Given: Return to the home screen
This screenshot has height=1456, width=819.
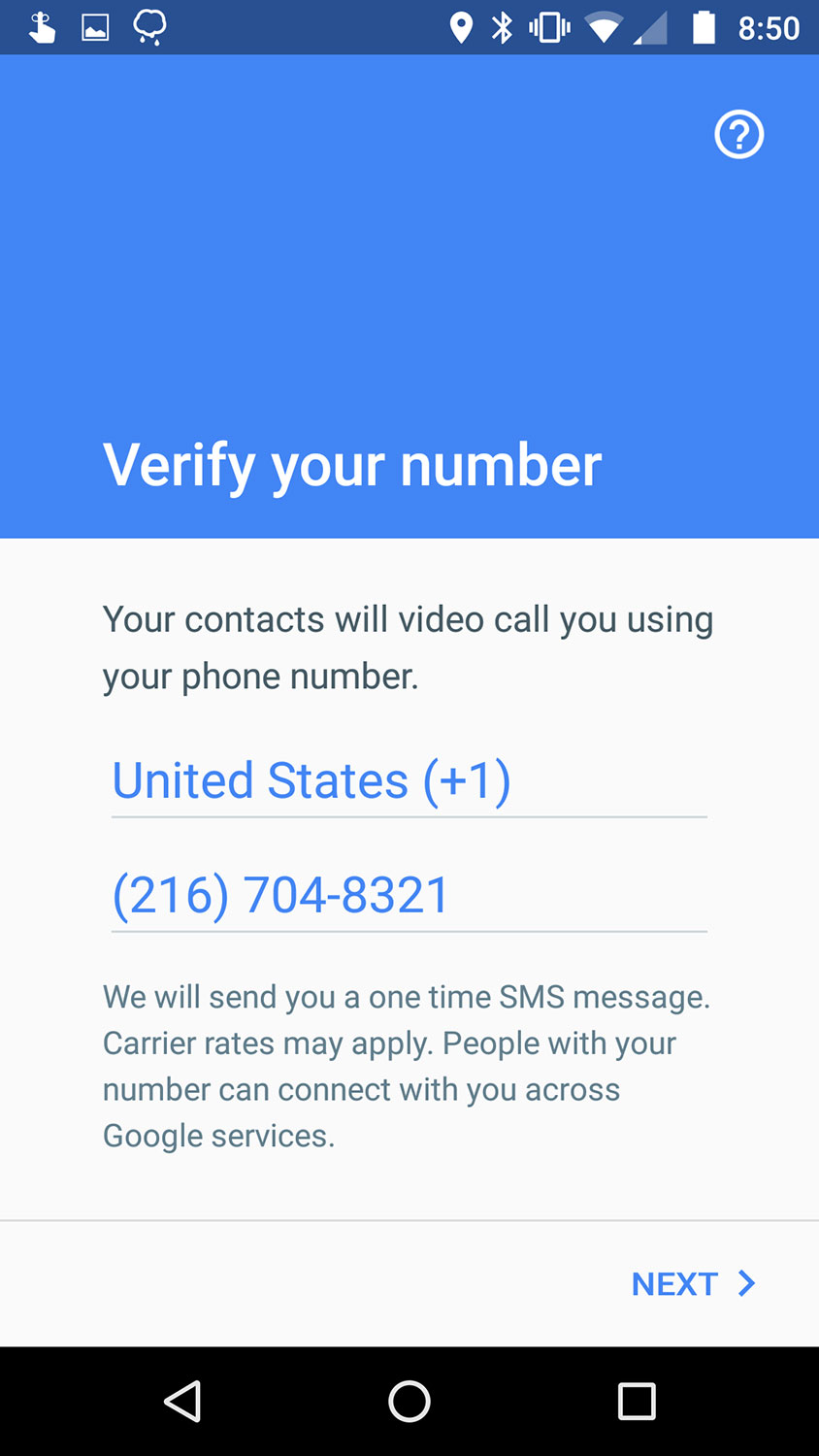Looking at the screenshot, I should [409, 1402].
